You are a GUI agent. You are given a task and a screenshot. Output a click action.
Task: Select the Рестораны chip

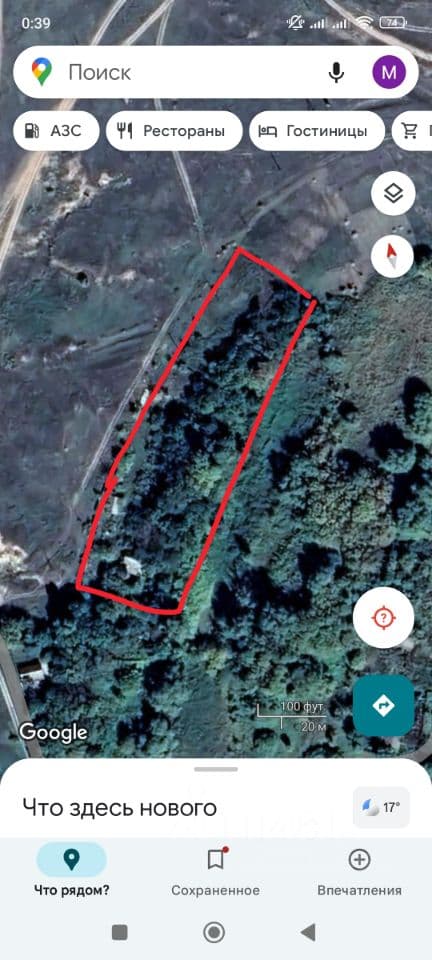pyautogui.click(x=174, y=130)
